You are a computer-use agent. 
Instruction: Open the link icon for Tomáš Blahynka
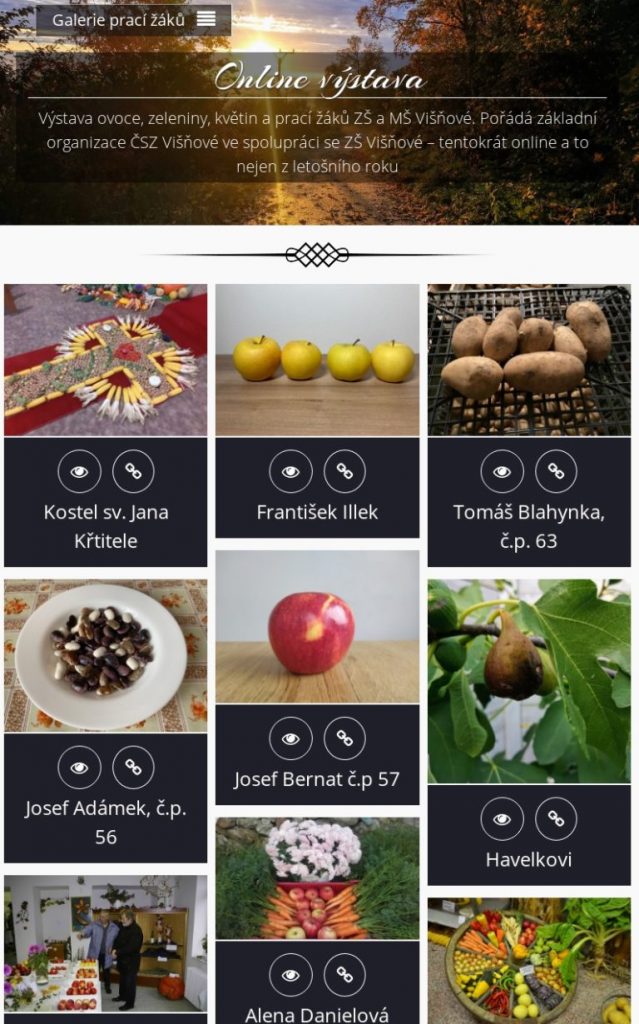[x=556, y=471]
